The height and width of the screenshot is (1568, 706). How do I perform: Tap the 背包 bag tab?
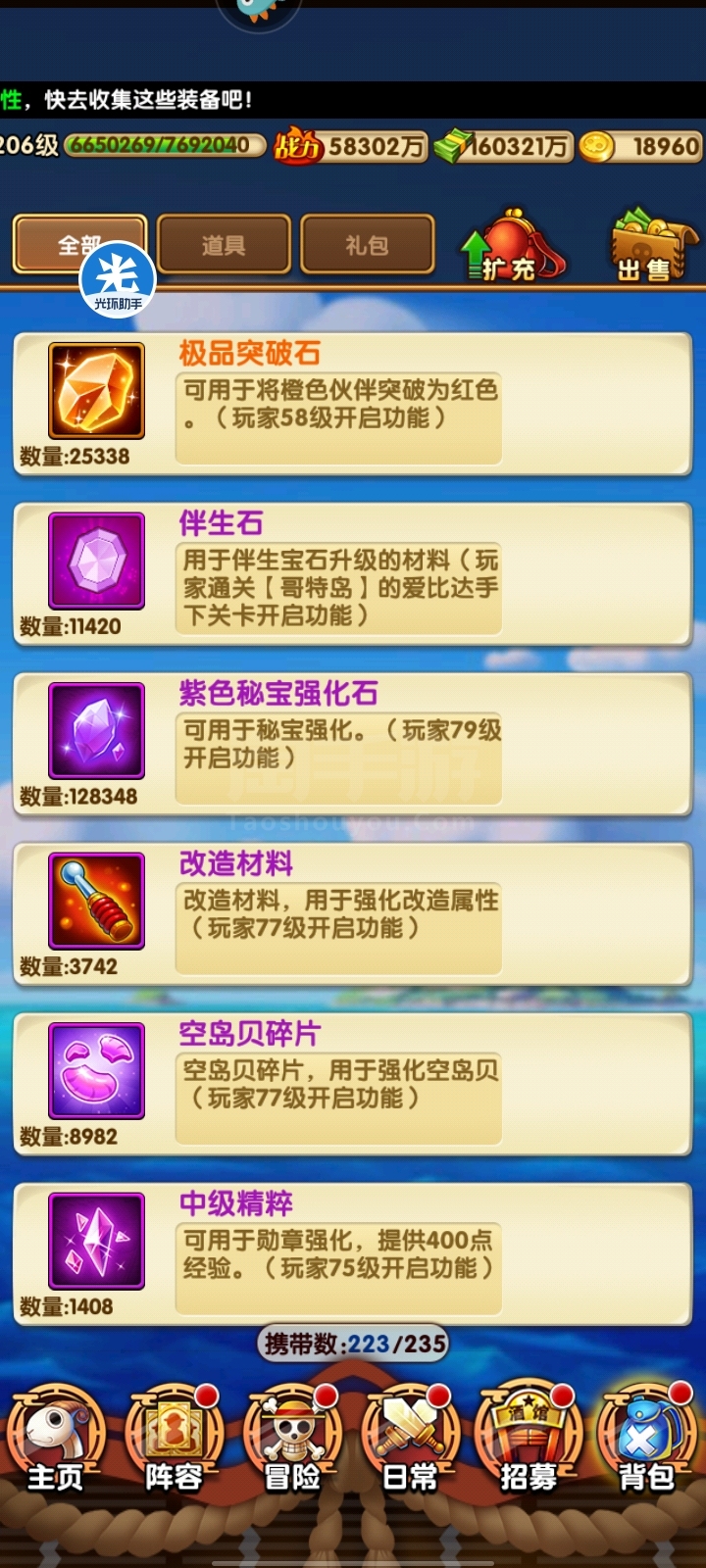coord(646,1439)
